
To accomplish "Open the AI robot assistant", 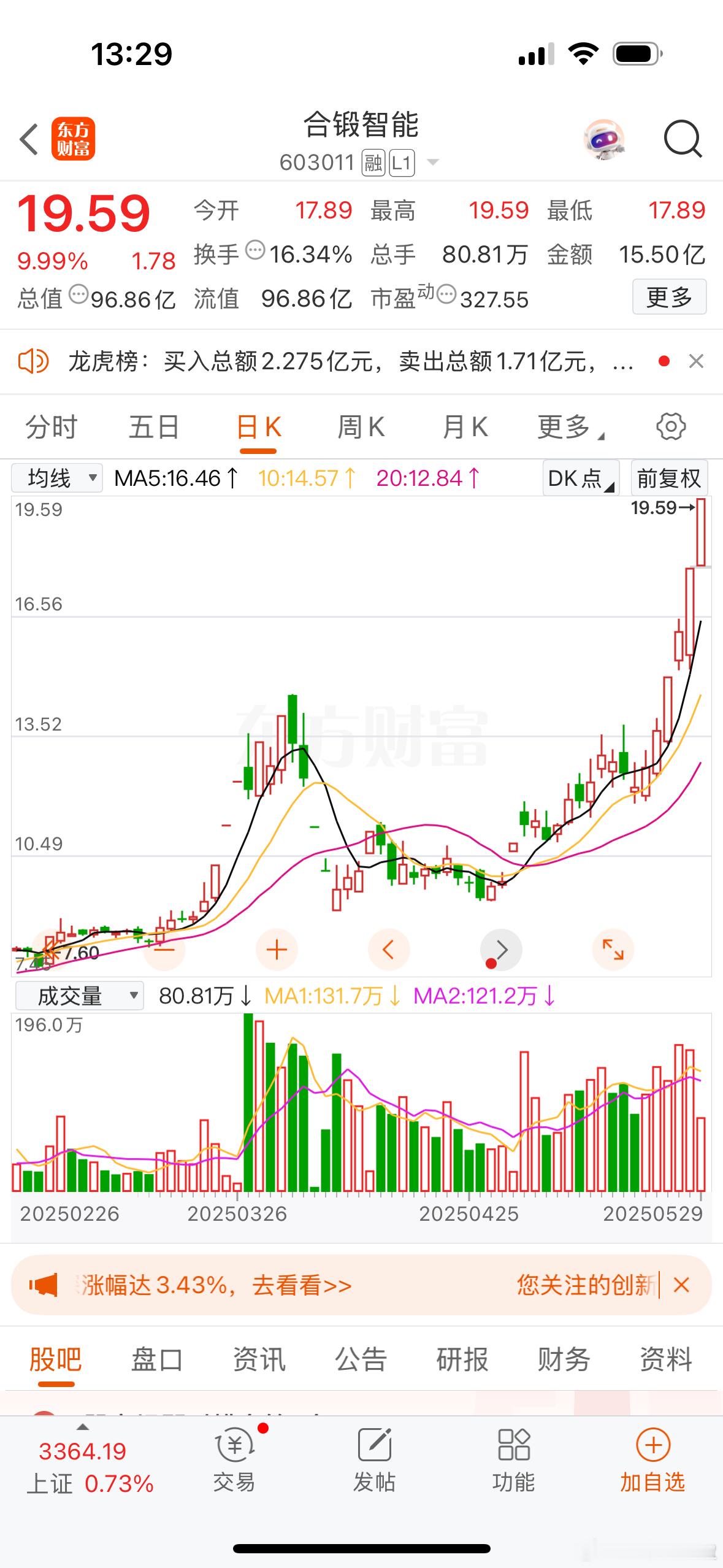I will (604, 139).
